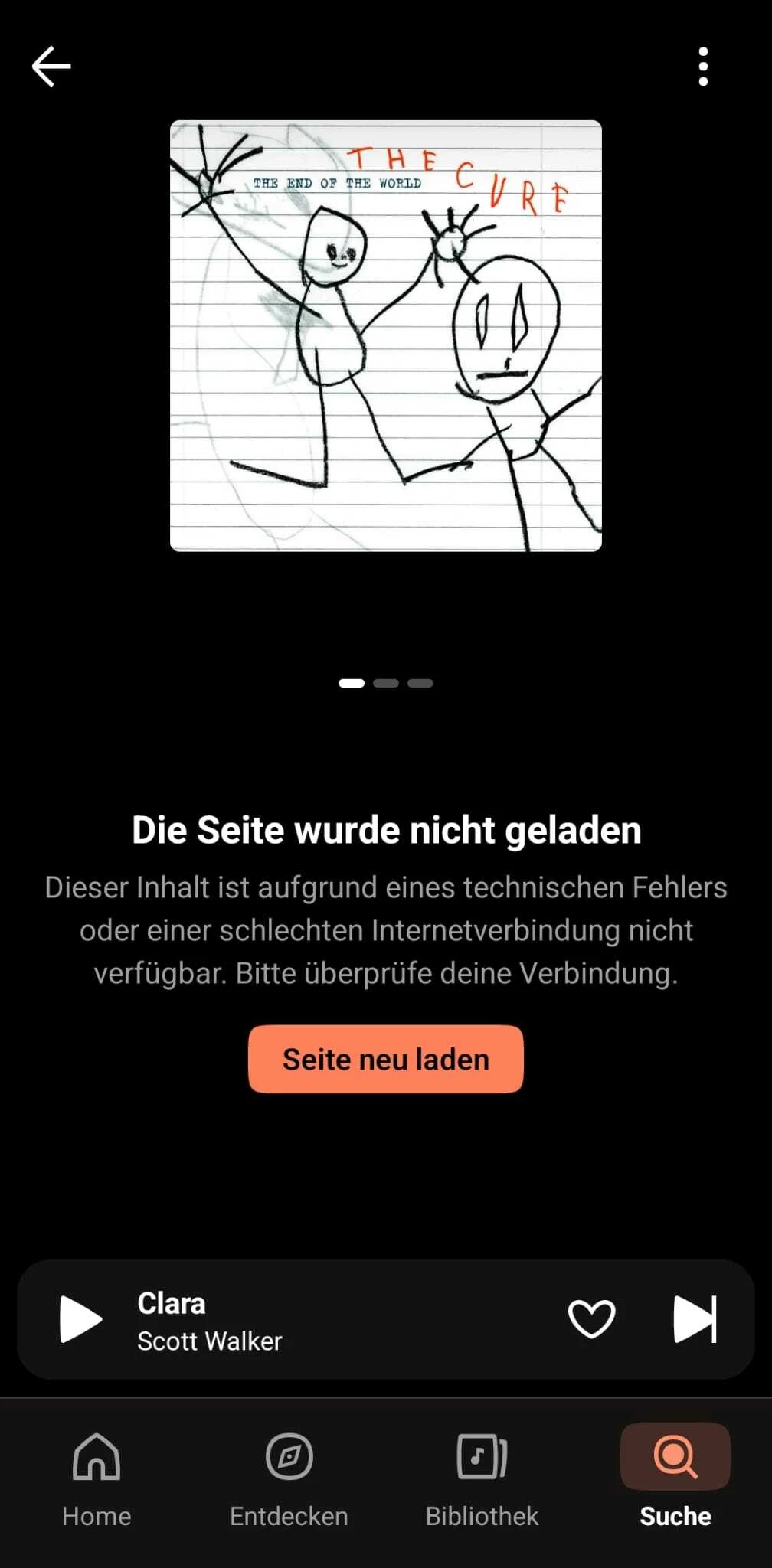
Task: Go back with the arrow icon
Action: click(51, 67)
